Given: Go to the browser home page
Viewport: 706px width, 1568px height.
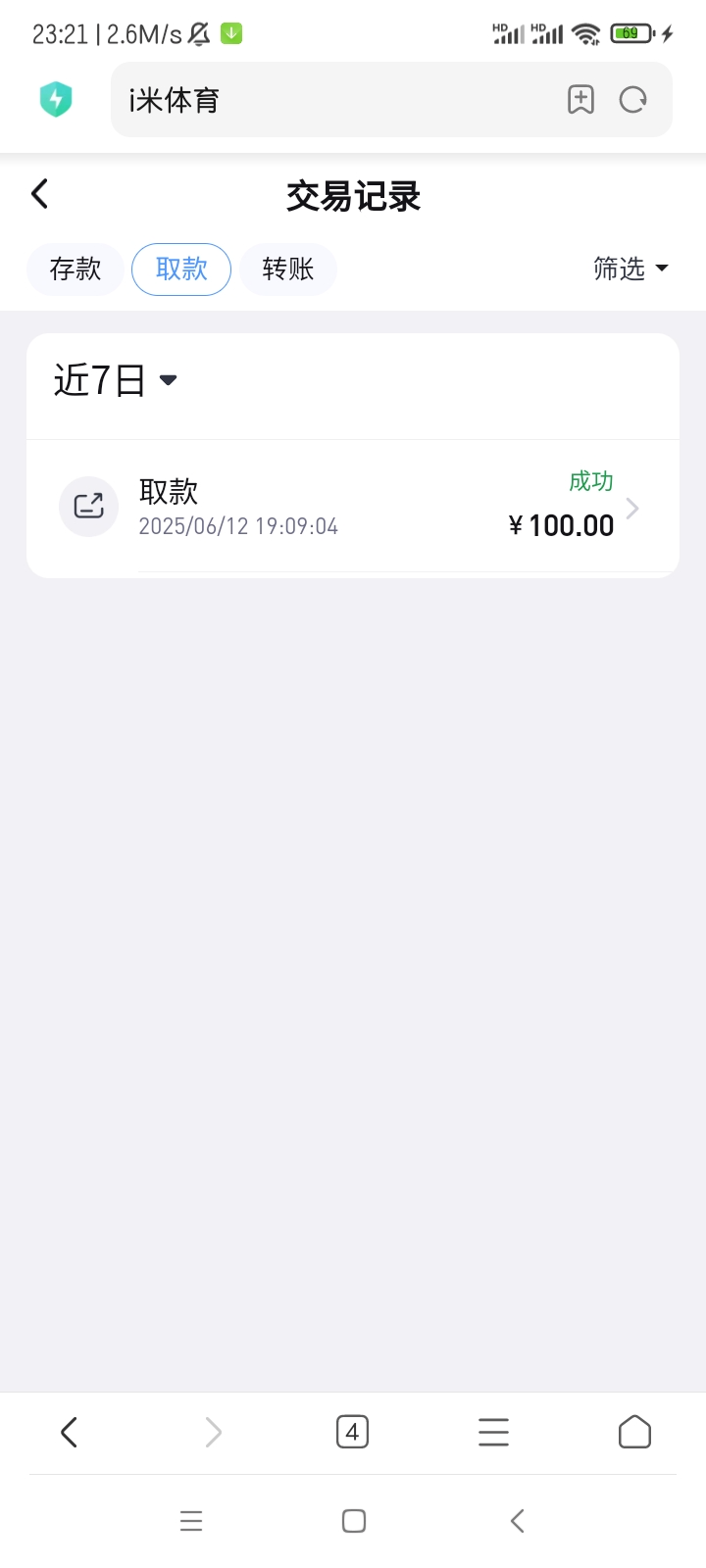Looking at the screenshot, I should point(634,1433).
